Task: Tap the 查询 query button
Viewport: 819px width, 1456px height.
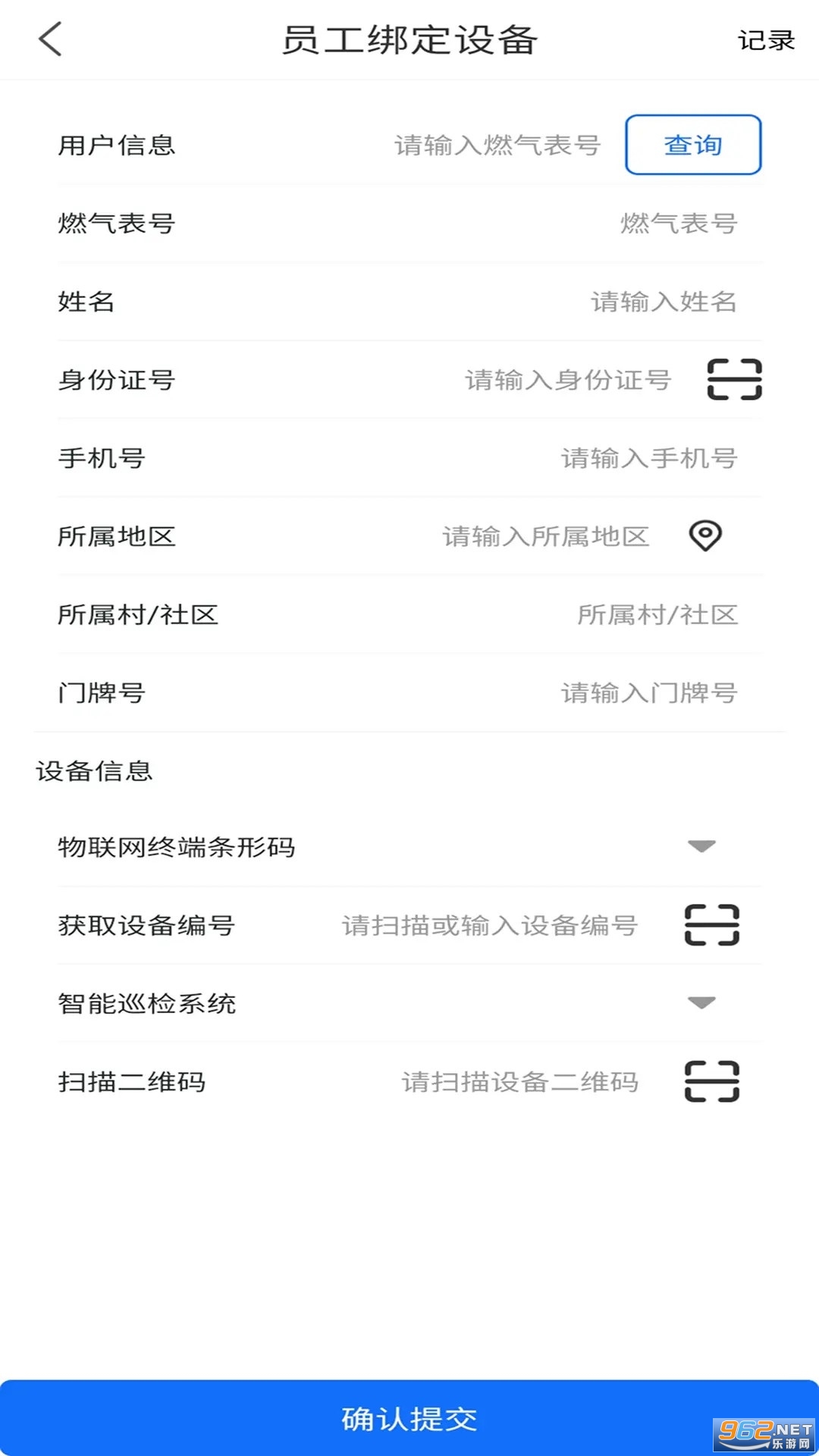Action: point(692,145)
